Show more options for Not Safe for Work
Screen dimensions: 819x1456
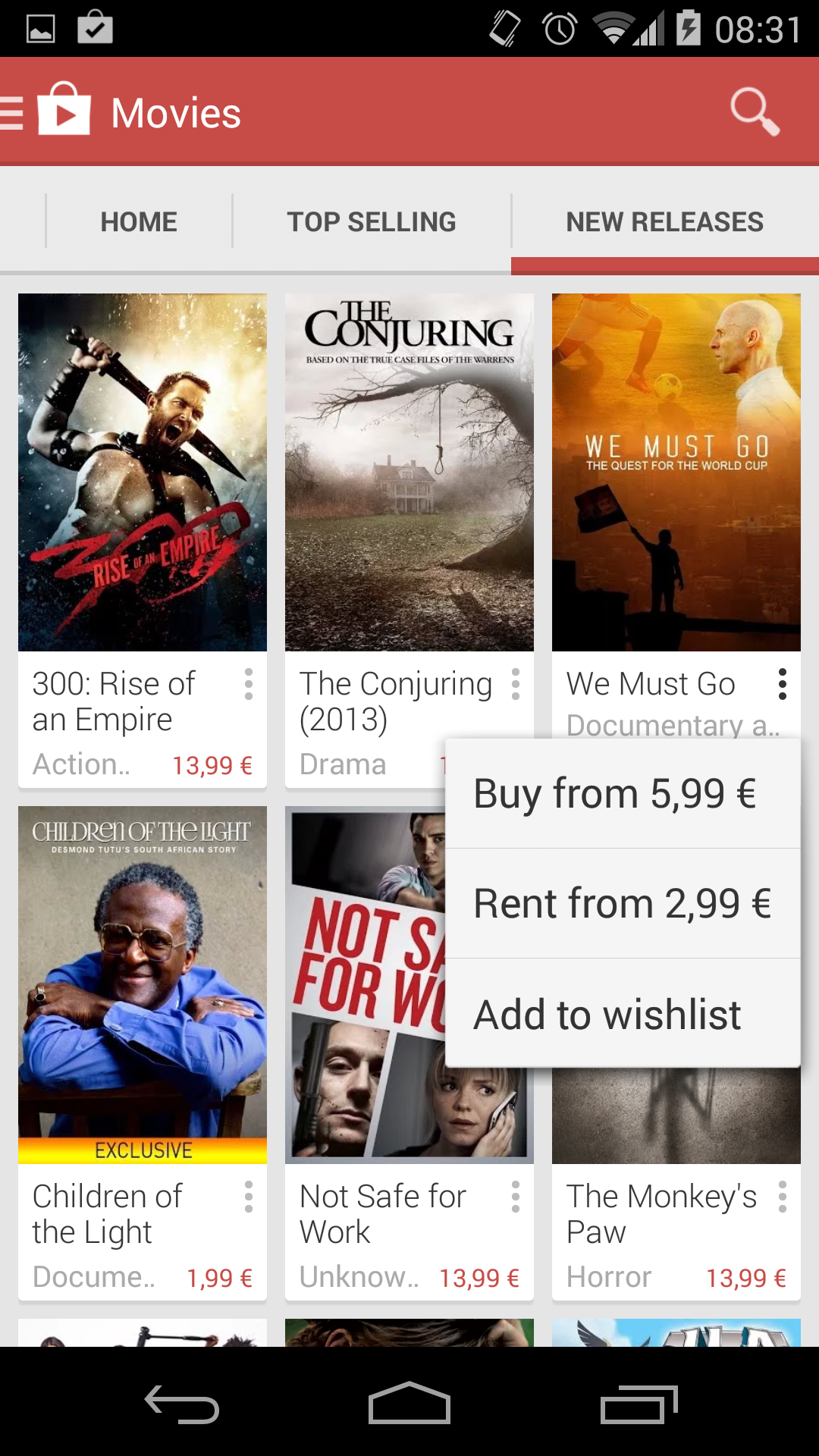[516, 1197]
